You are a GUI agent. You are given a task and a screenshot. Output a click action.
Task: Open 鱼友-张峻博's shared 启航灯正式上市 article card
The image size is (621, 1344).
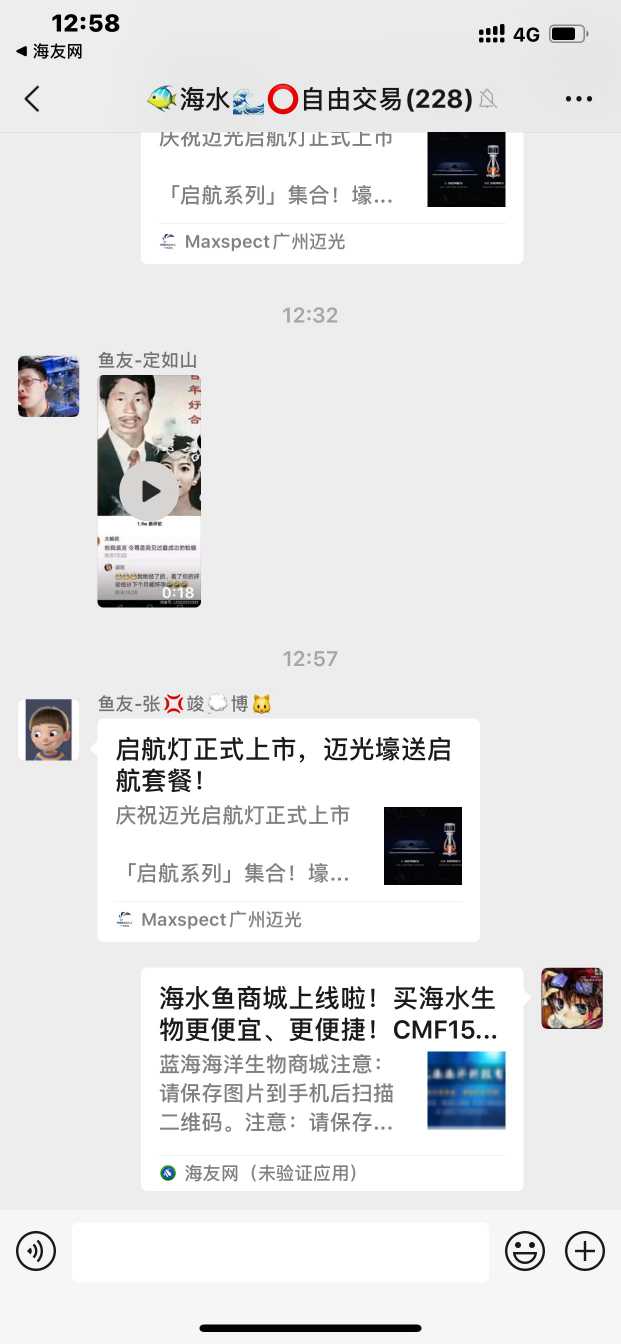[288, 830]
